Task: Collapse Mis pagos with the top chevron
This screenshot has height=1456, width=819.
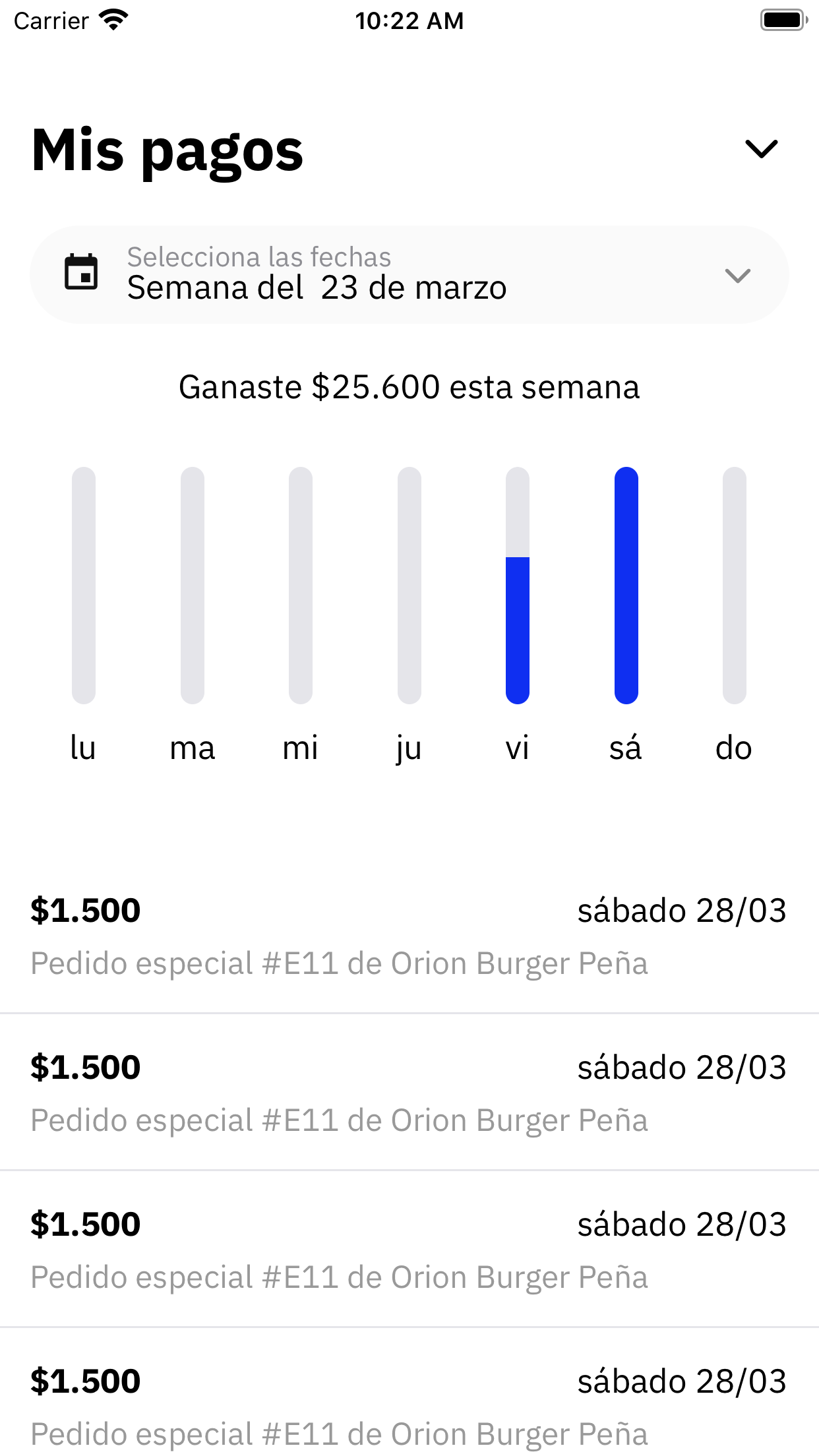Action: coord(761,149)
